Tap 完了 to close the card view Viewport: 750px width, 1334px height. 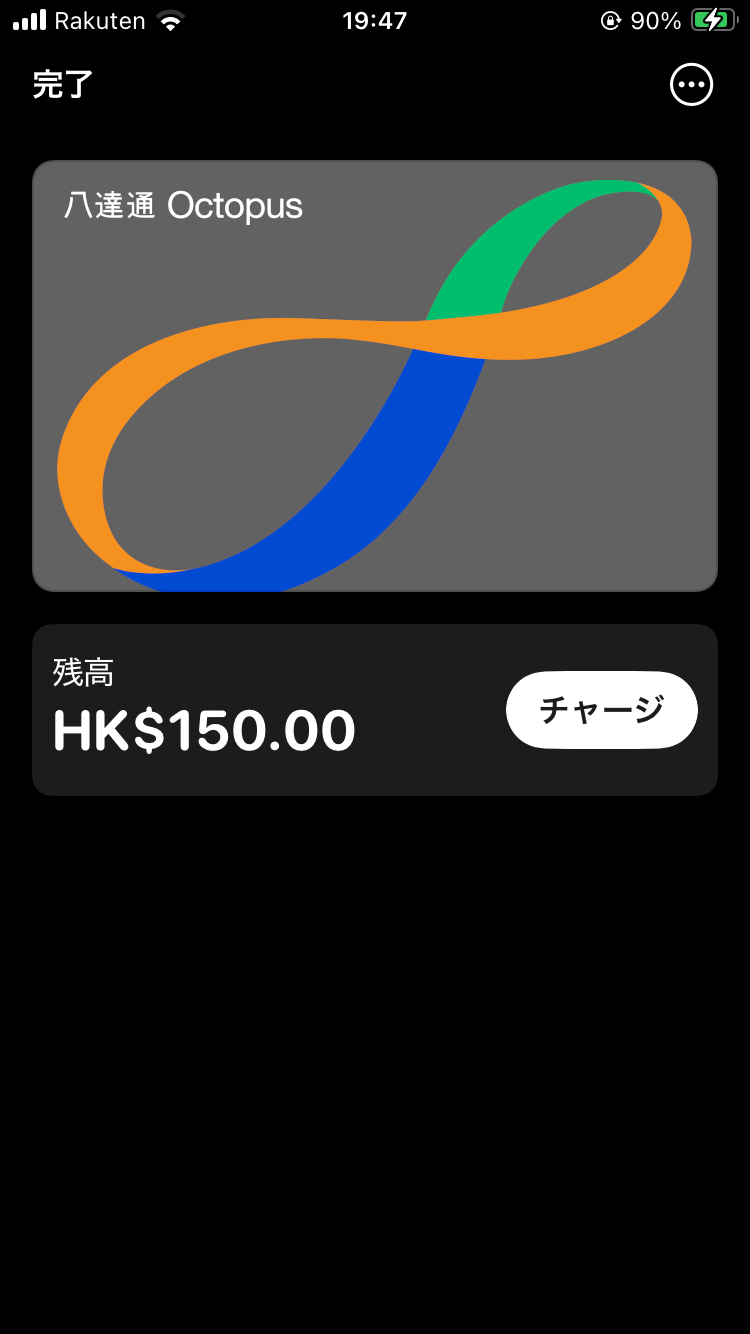(63, 85)
